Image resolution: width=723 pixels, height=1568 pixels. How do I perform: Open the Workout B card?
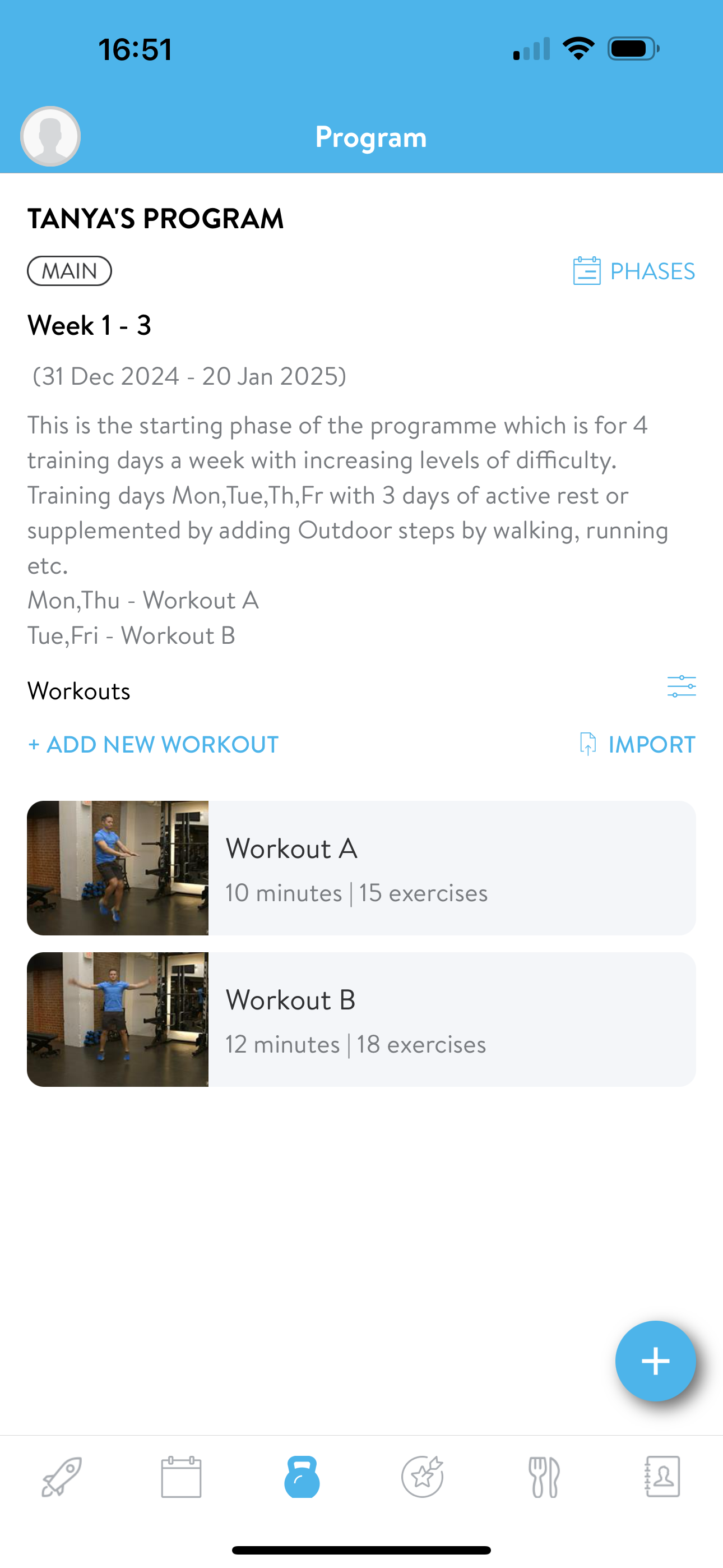(x=361, y=1020)
